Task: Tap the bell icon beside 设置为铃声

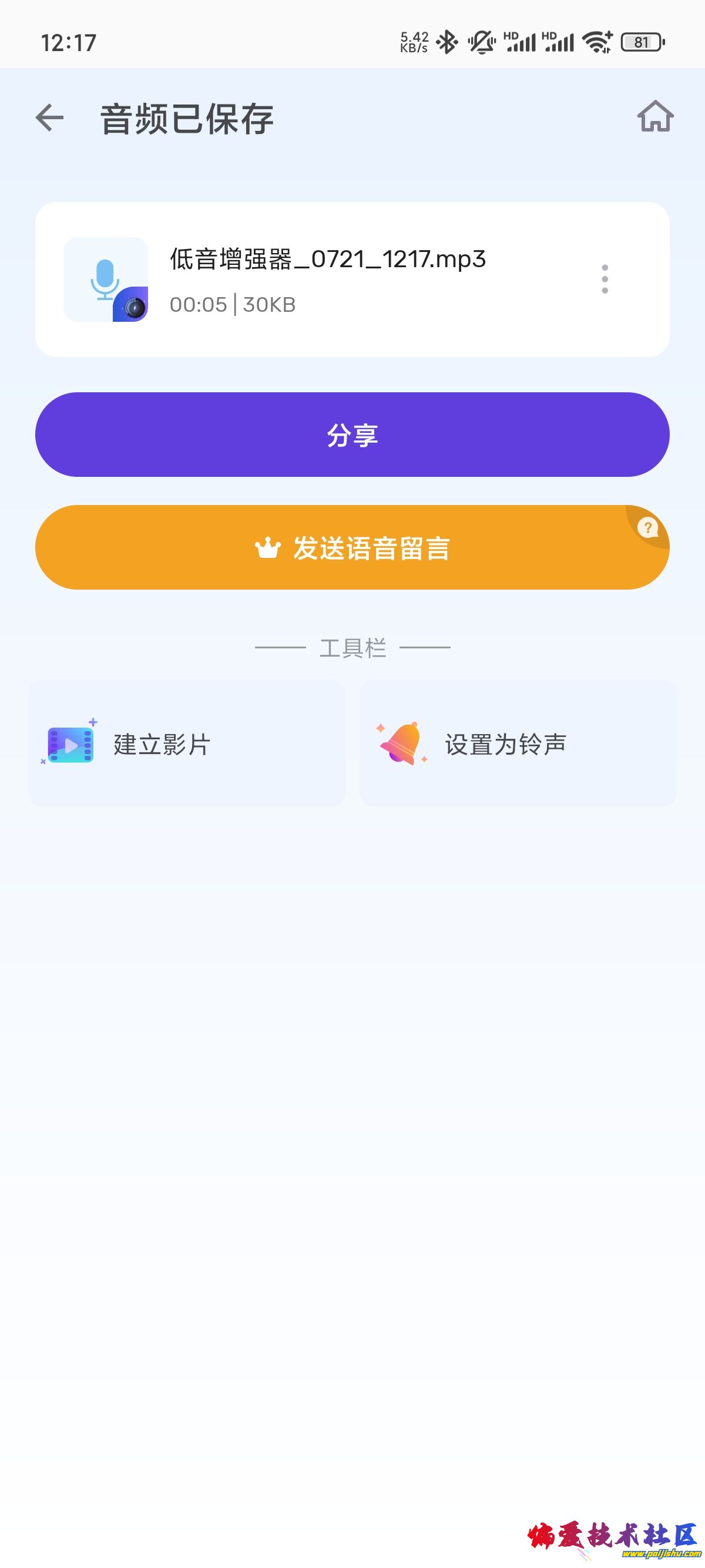Action: tap(401, 744)
